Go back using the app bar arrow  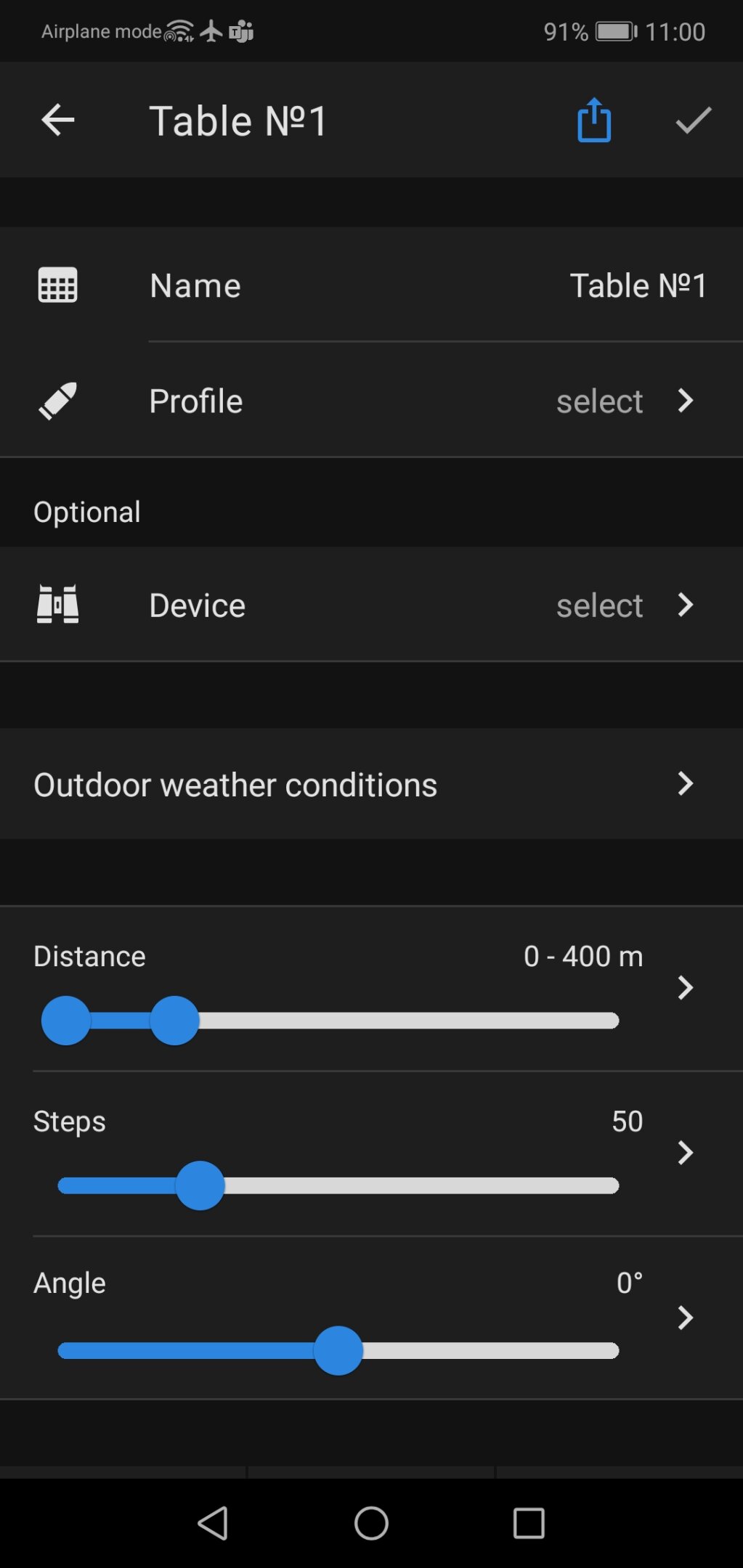coord(58,121)
